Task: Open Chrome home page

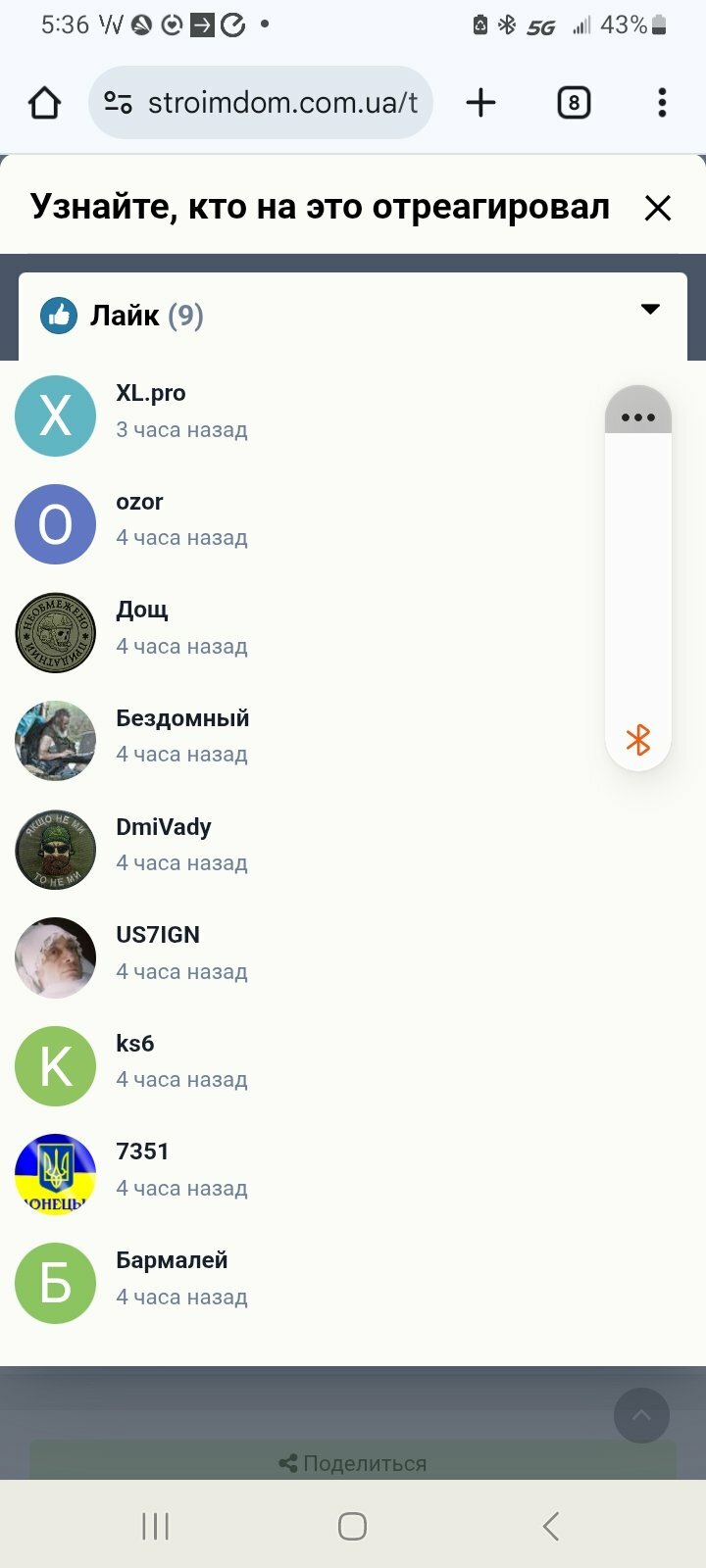Action: coord(45,103)
